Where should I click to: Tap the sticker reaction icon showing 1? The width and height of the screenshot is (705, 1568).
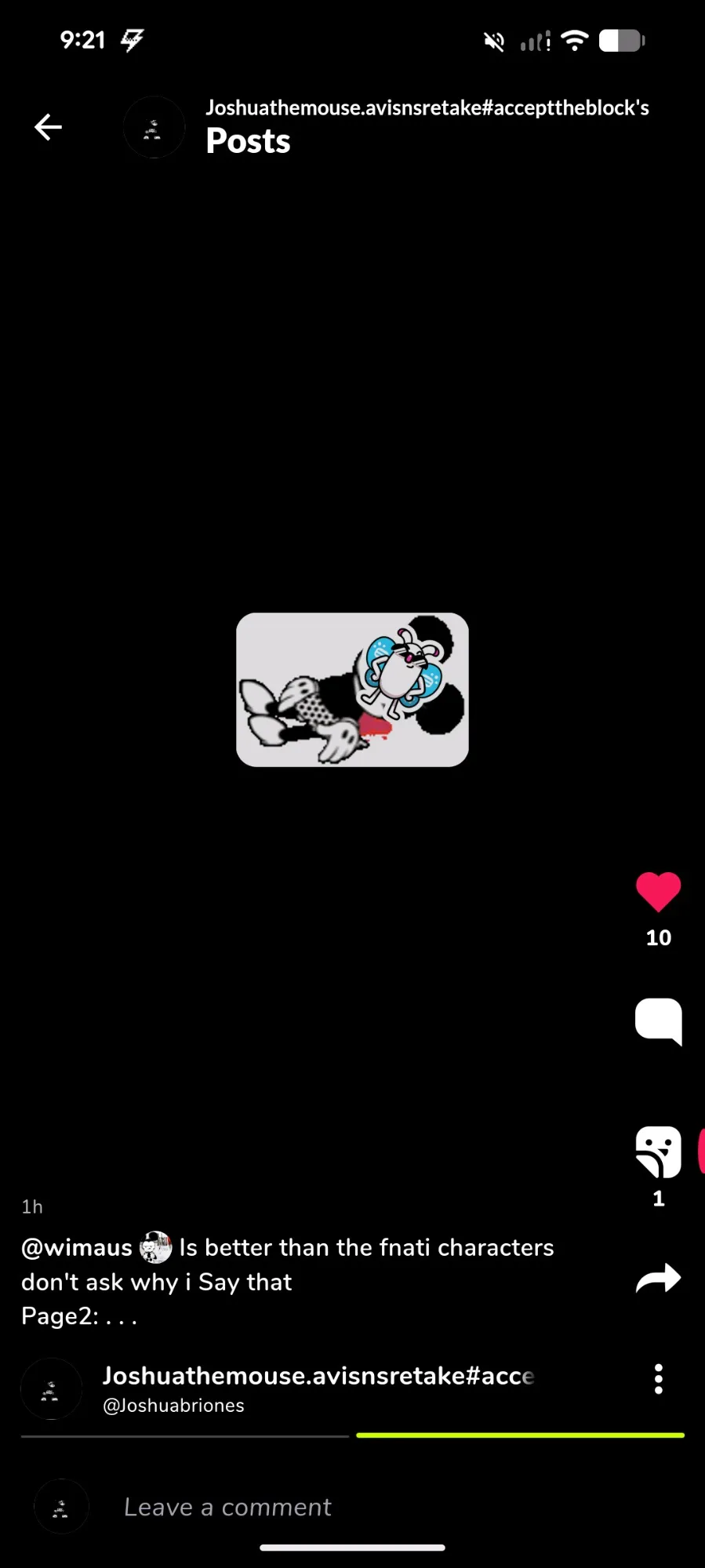[658, 1152]
